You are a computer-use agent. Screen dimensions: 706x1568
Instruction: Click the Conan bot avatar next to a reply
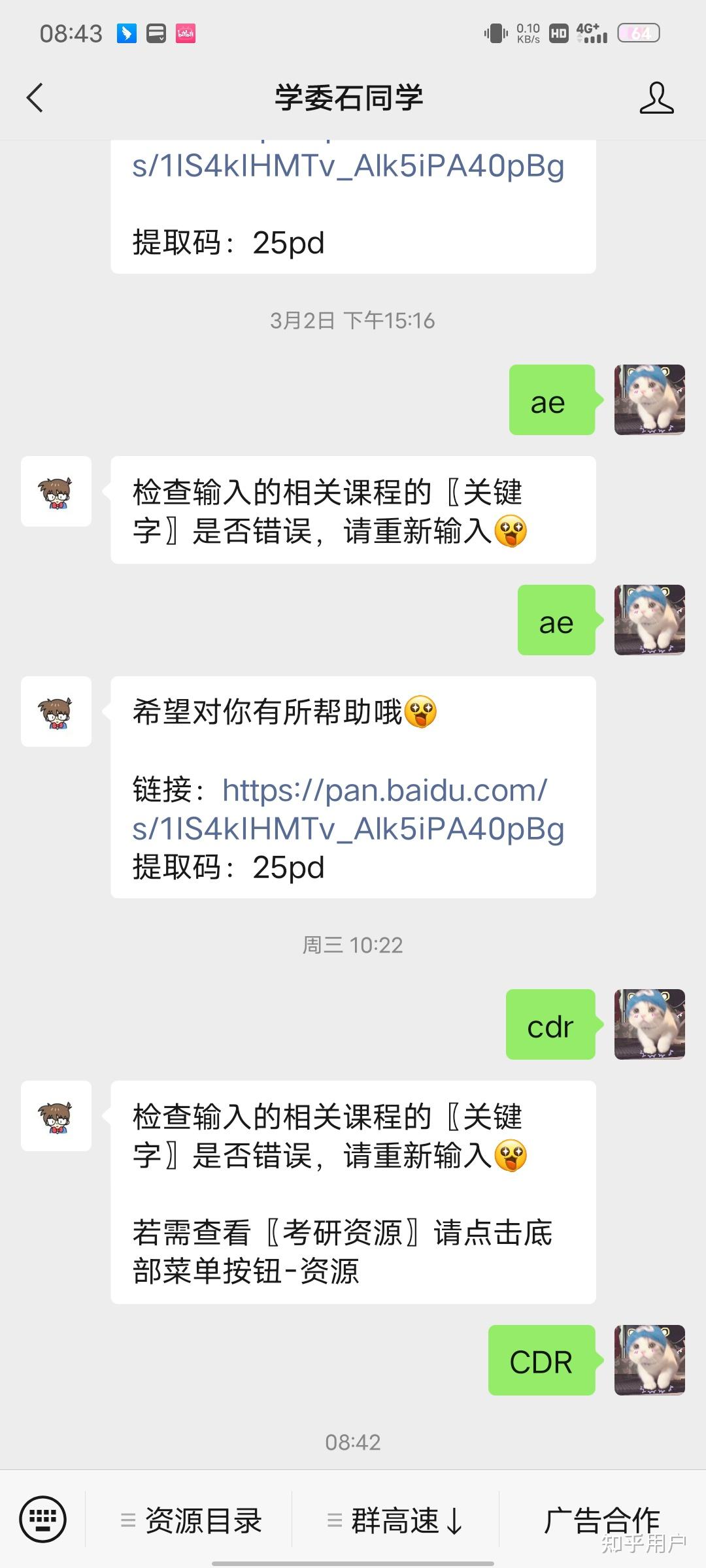pyautogui.click(x=56, y=492)
